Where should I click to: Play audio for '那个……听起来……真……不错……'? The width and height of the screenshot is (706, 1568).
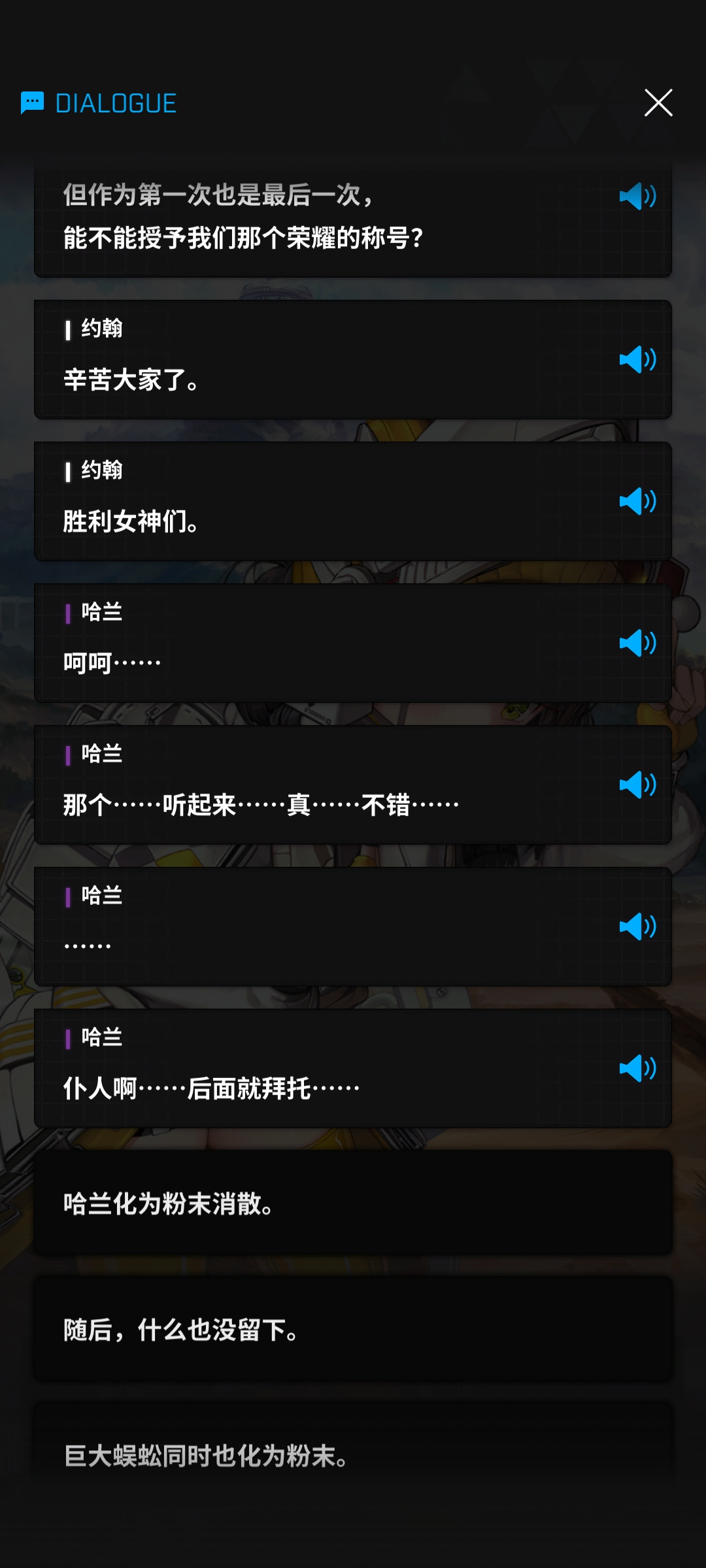pos(637,785)
